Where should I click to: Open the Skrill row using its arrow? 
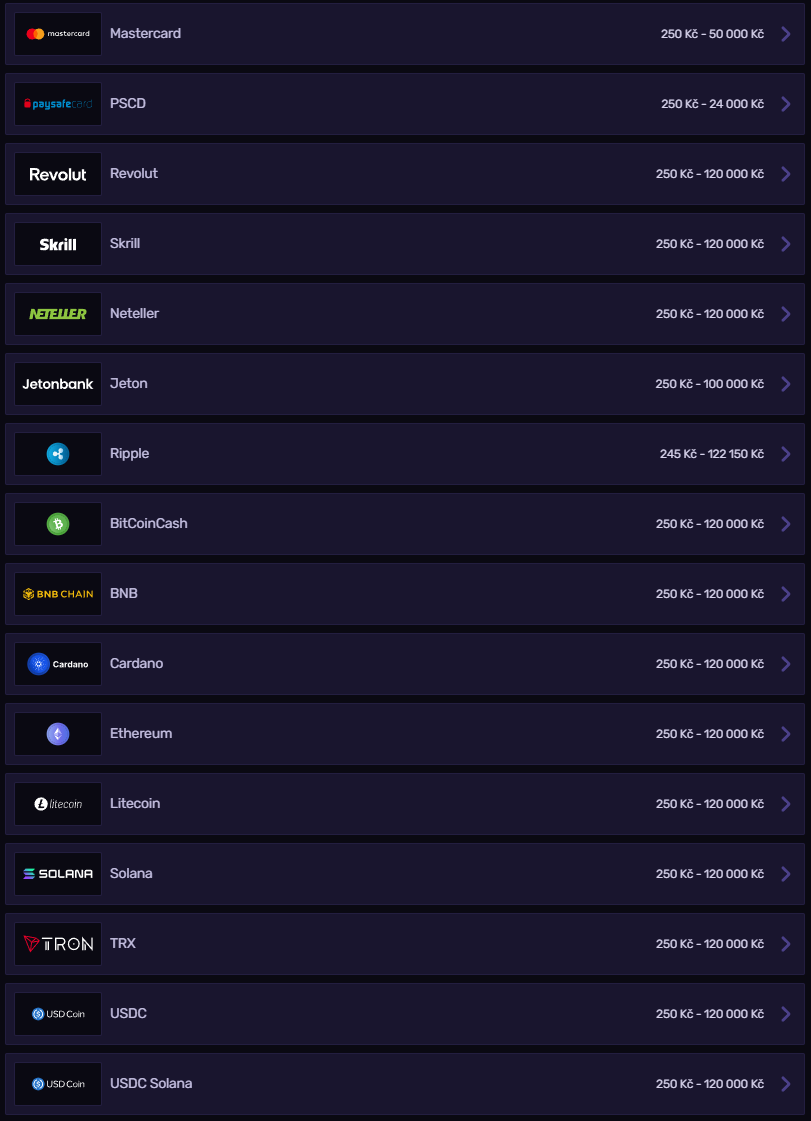tap(786, 243)
